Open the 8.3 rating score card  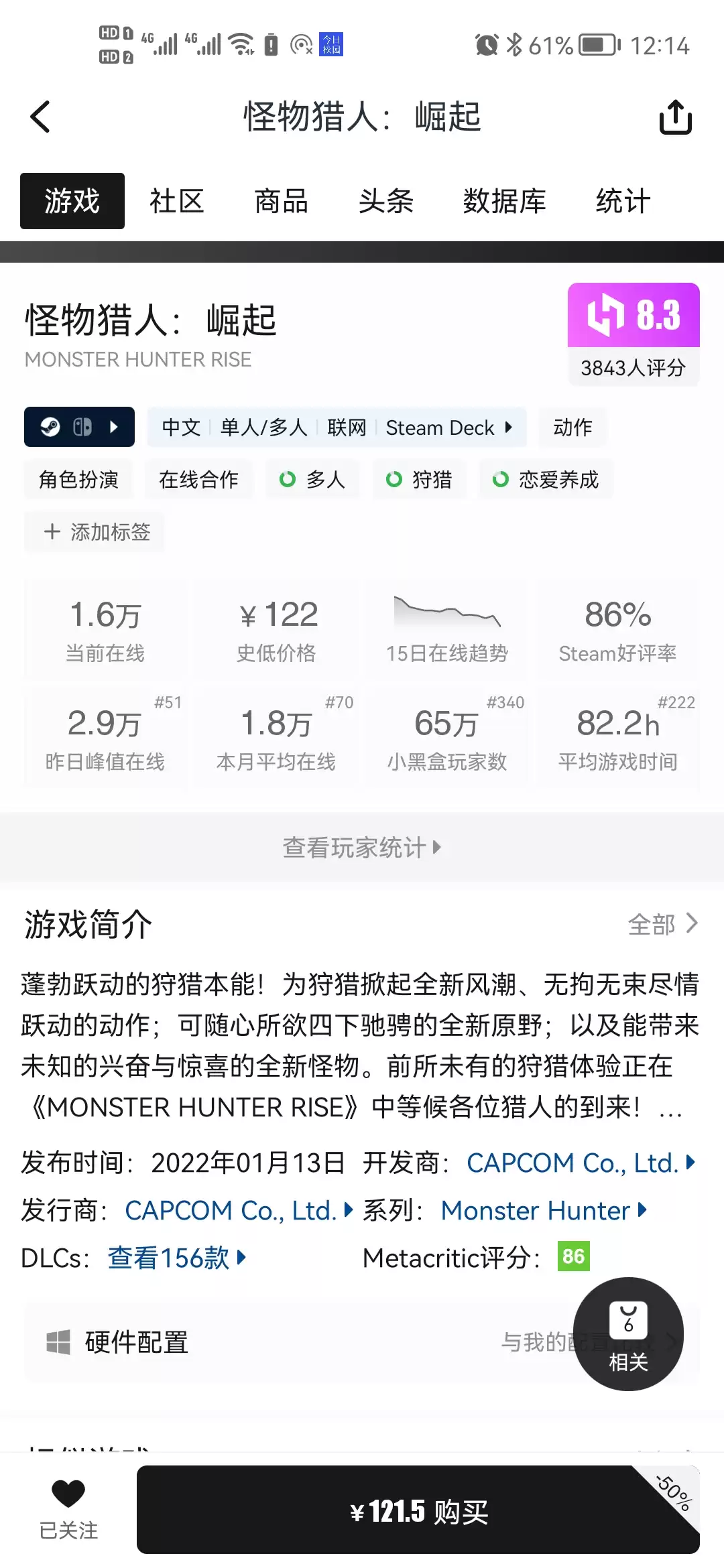coord(633,334)
